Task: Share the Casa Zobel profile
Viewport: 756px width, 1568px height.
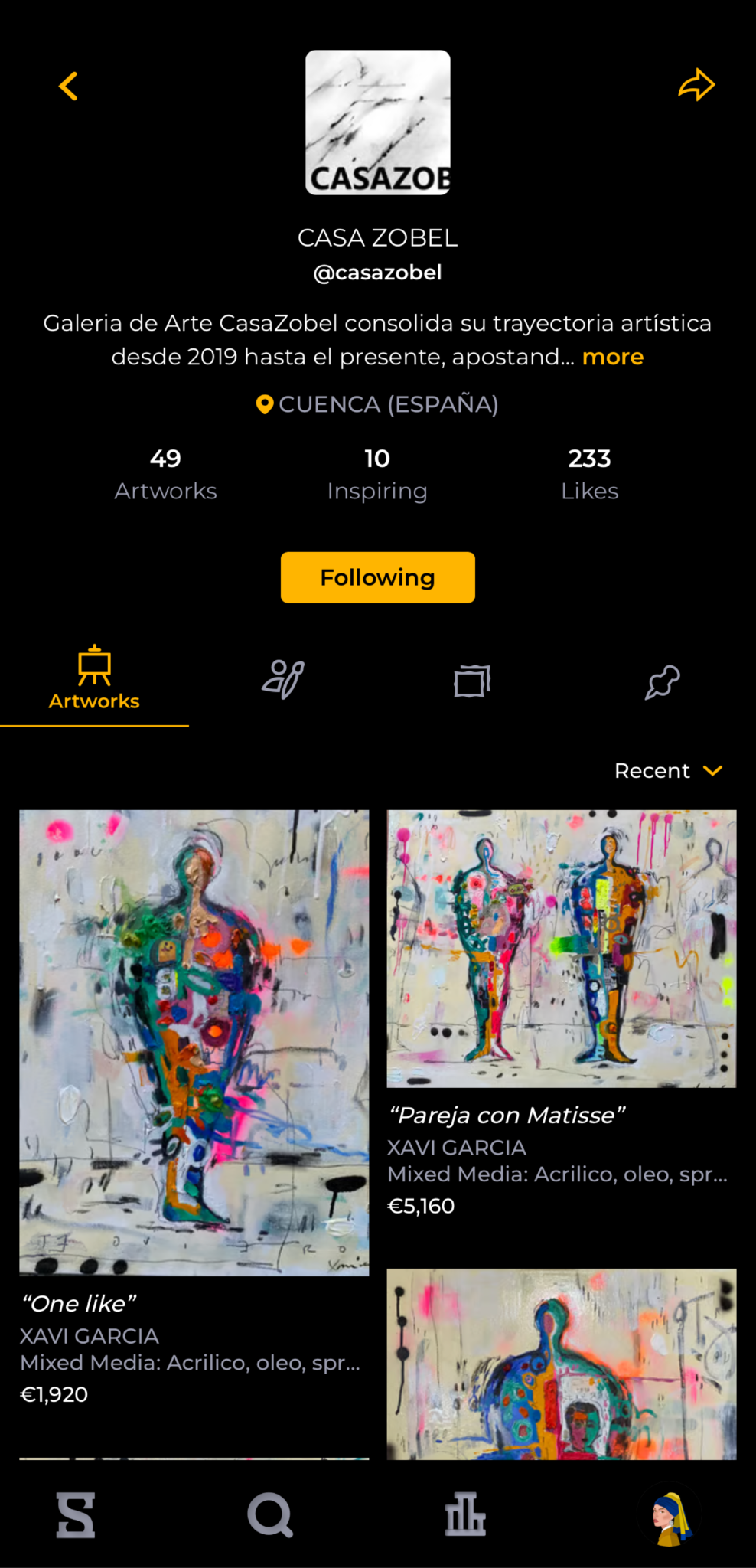Action: 696,85
